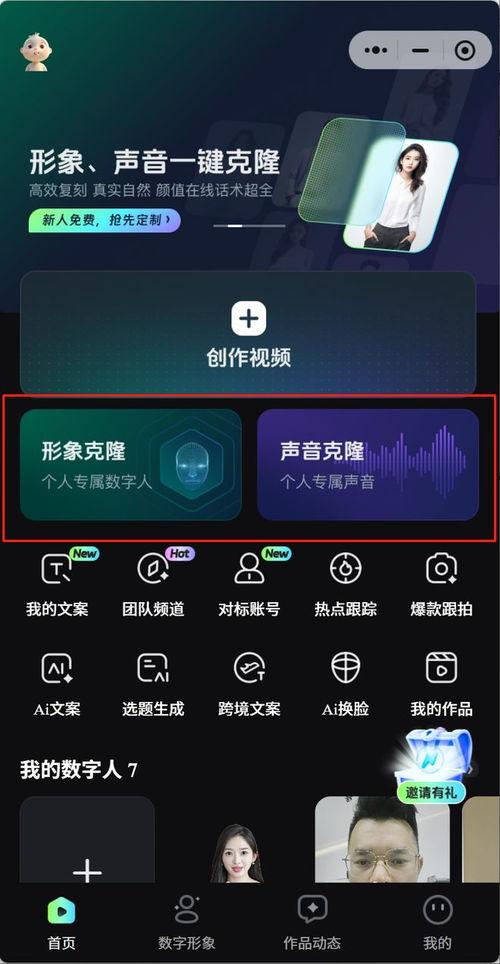The image size is (500, 964).
Task: Open 我的文案
Action: [x=57, y=583]
